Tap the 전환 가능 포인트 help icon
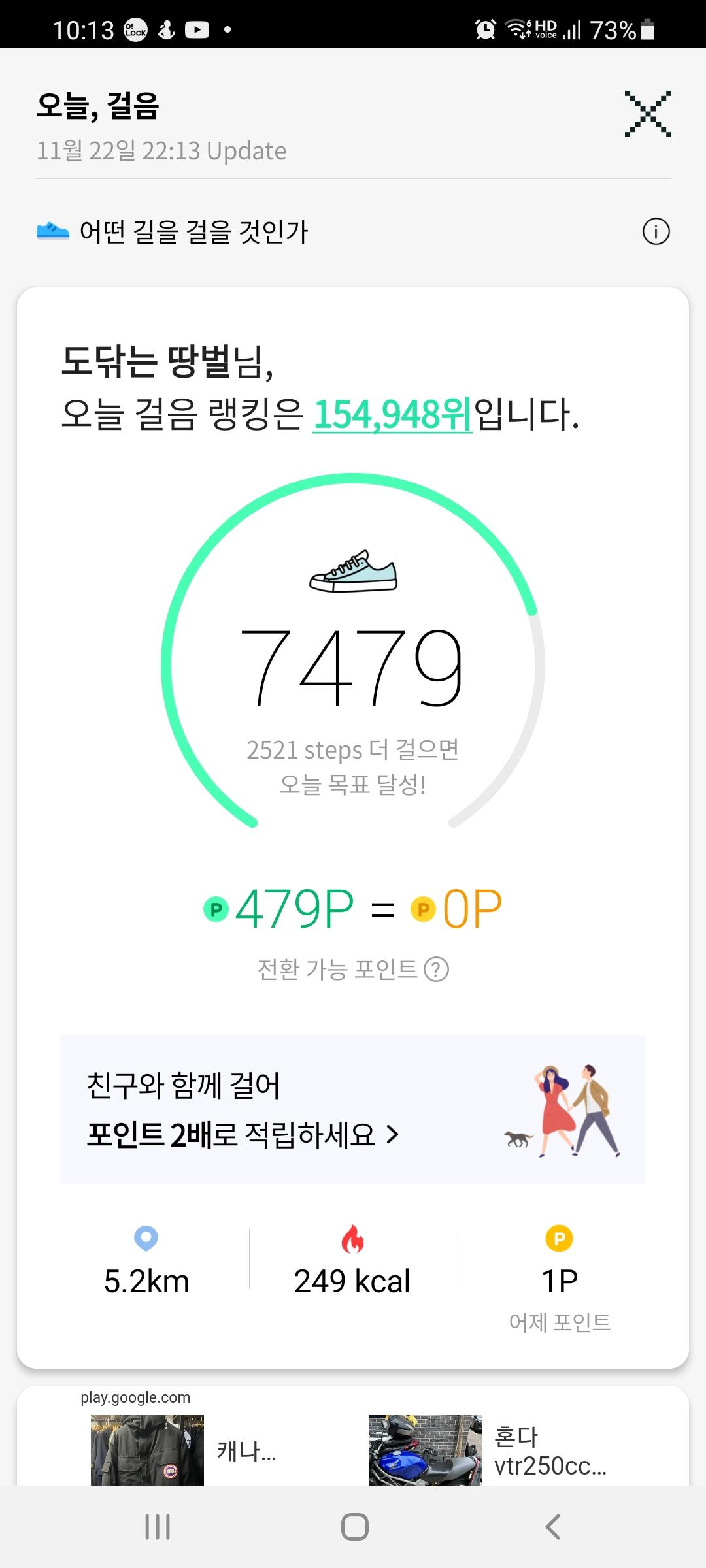Viewport: 706px width, 1568px height. click(436, 970)
